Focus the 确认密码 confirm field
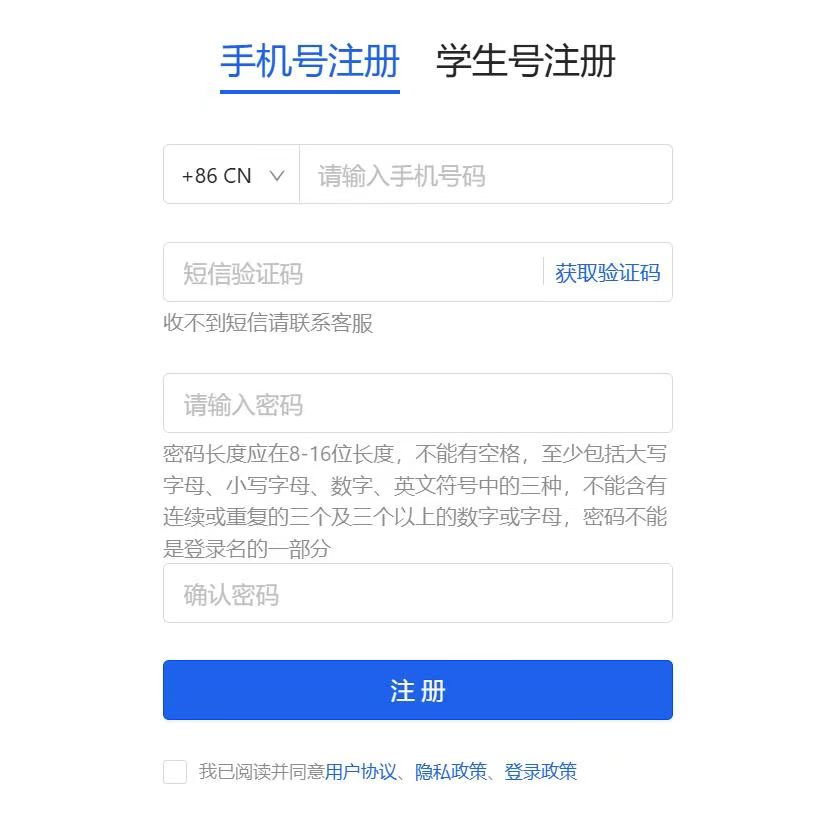 coord(417,594)
